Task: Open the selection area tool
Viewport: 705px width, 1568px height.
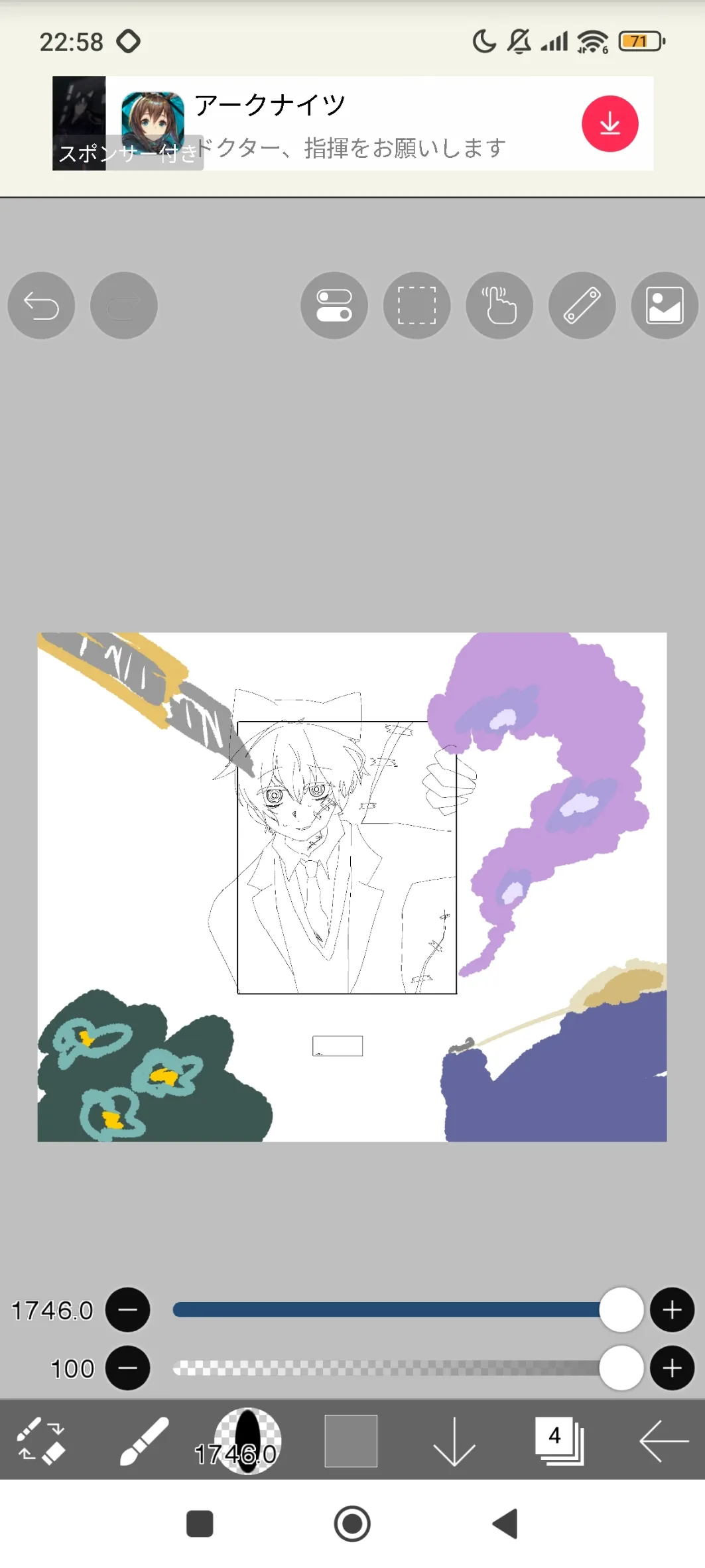Action: click(x=417, y=306)
